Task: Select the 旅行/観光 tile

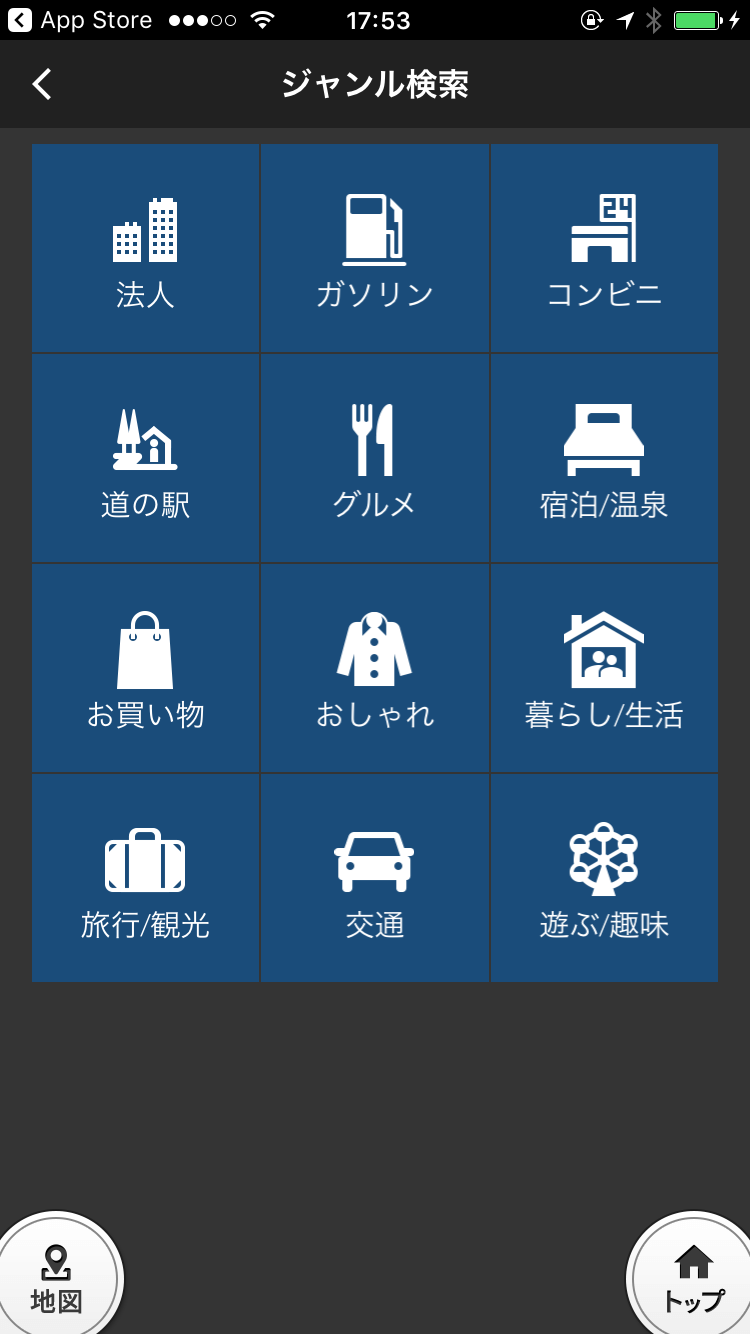Action: point(146,878)
